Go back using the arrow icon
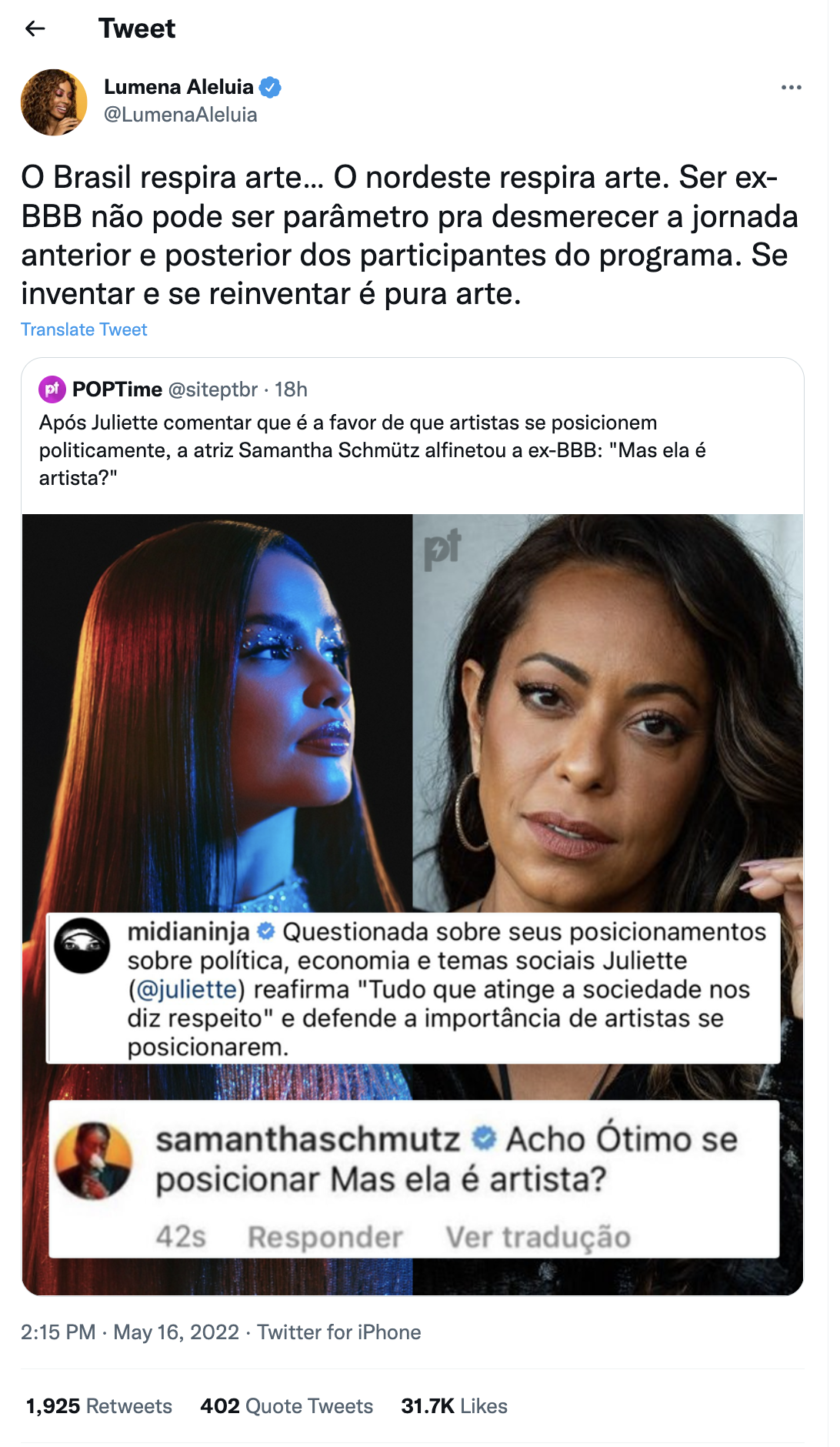This screenshot has height=1447, width=840. point(35,29)
